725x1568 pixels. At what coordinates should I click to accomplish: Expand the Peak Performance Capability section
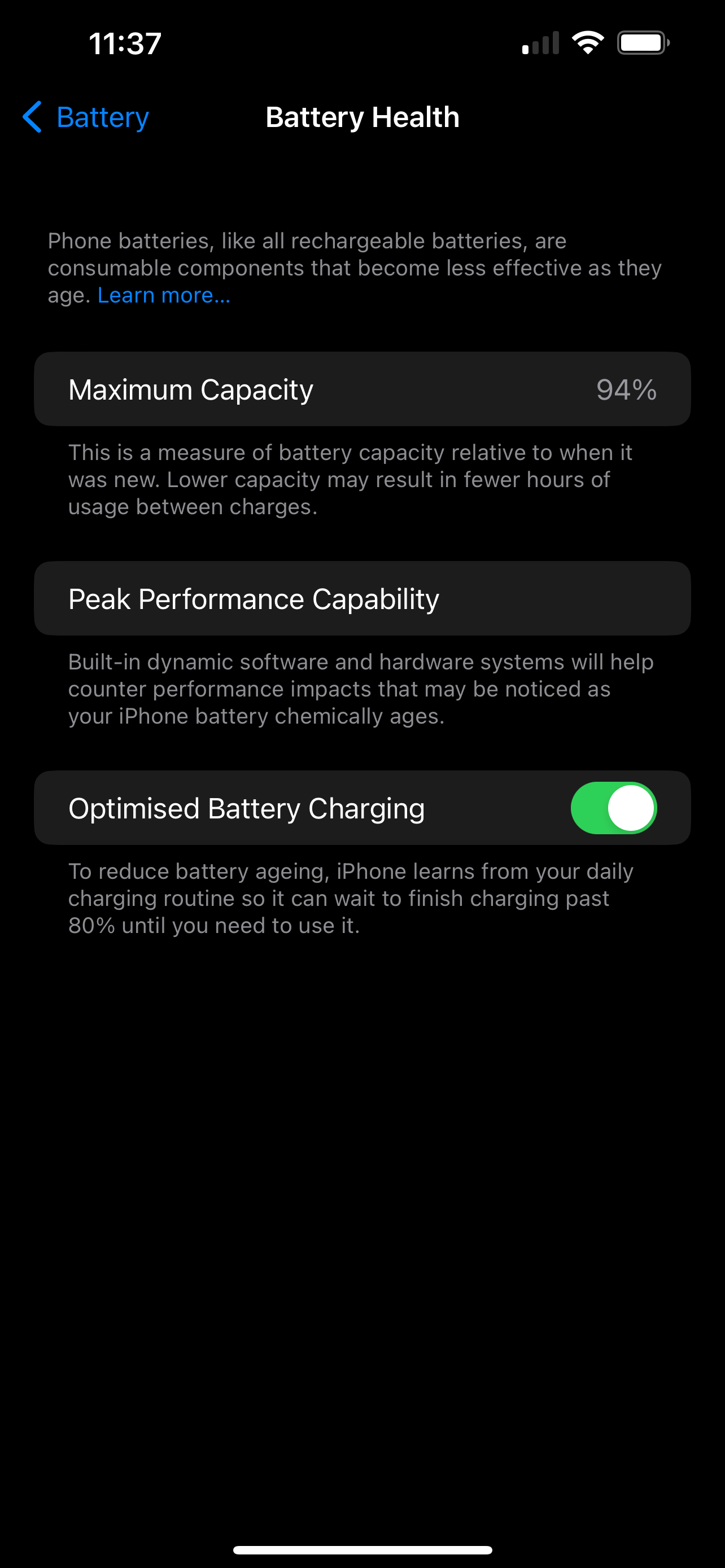coord(362,598)
